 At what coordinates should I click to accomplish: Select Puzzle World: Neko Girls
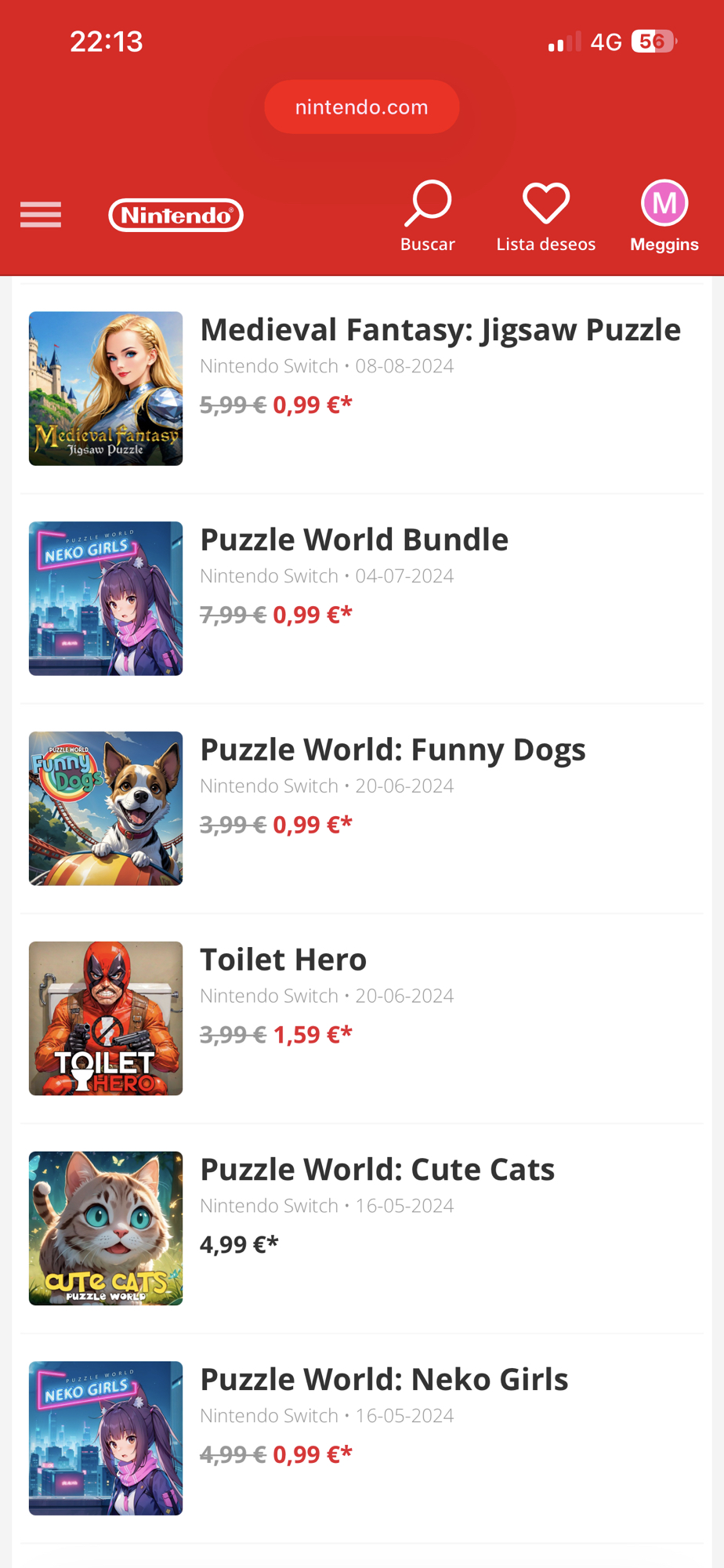pos(384,1380)
